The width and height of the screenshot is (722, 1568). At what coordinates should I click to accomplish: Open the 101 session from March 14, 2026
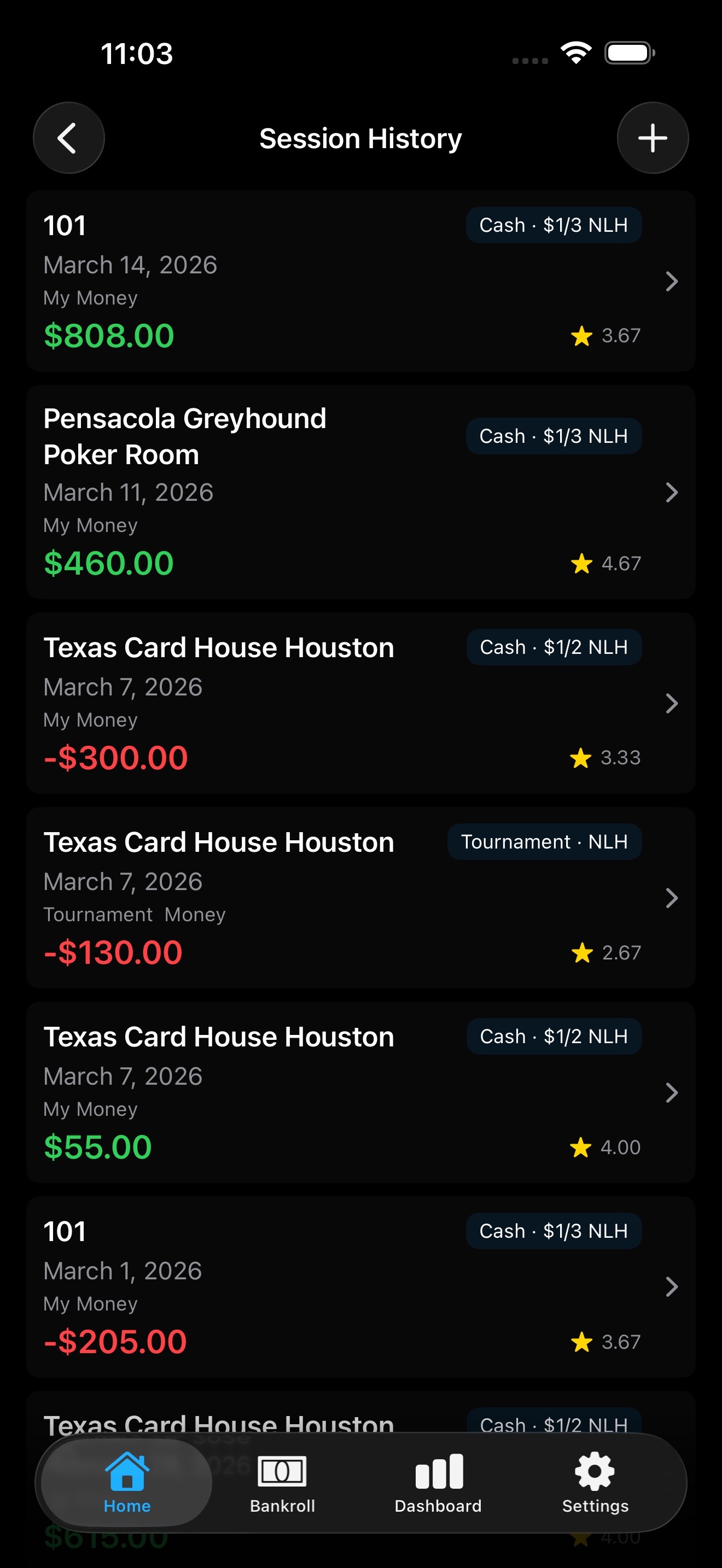pos(360,281)
